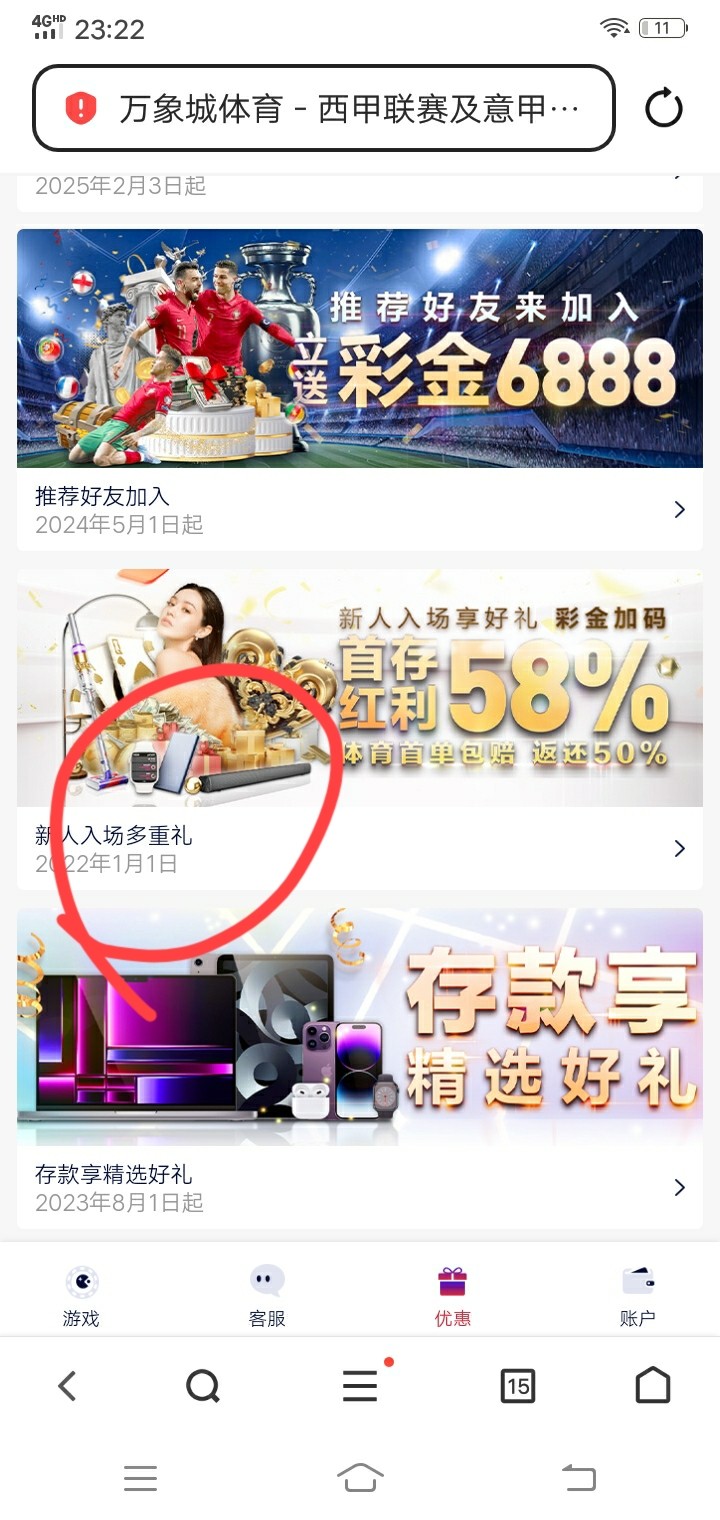Screen dimensions: 720x1520
Task: Open the 账户 (Account) wallet icon
Action: point(637,1277)
